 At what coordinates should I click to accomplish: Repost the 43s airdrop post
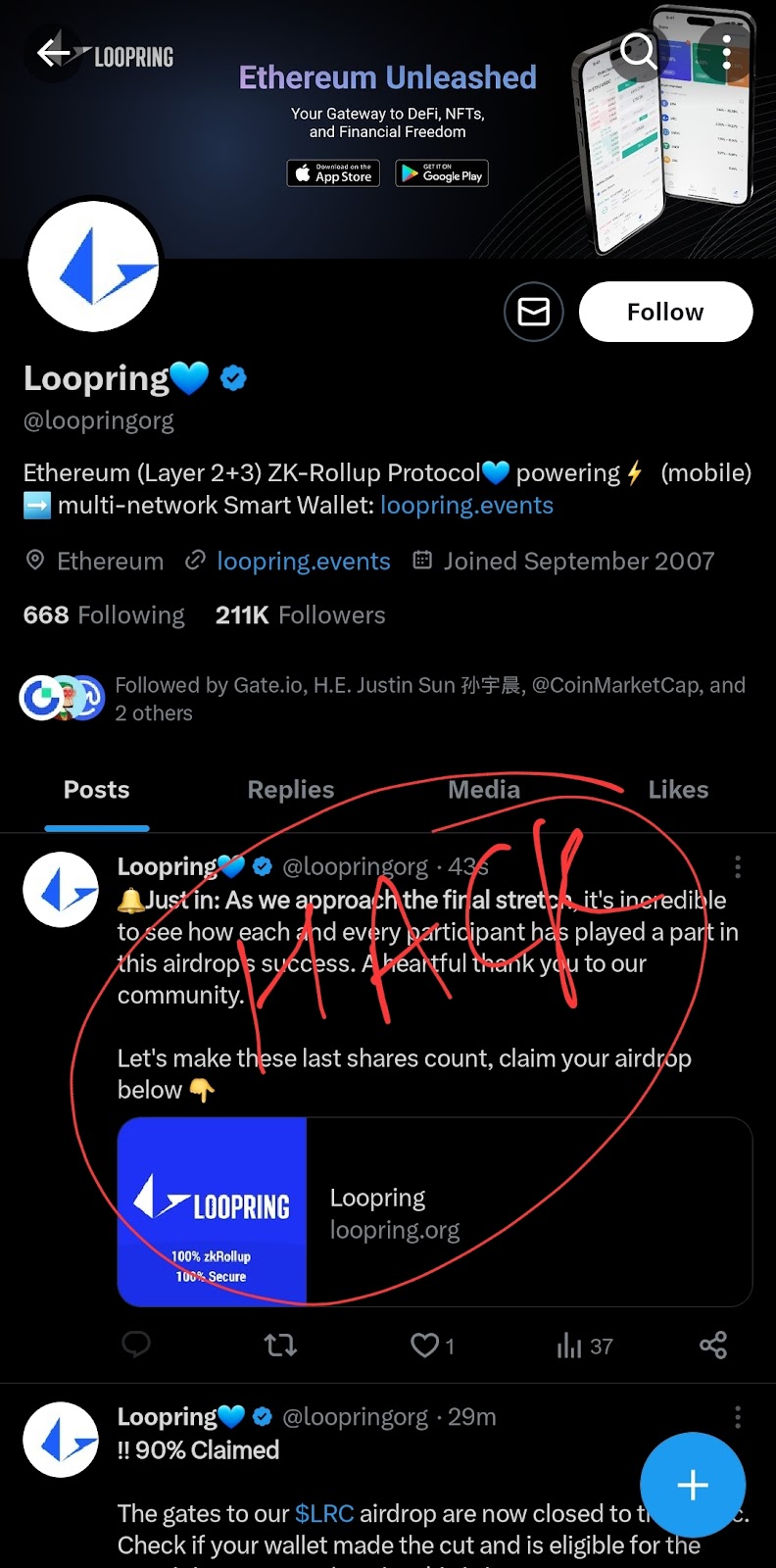280,1345
